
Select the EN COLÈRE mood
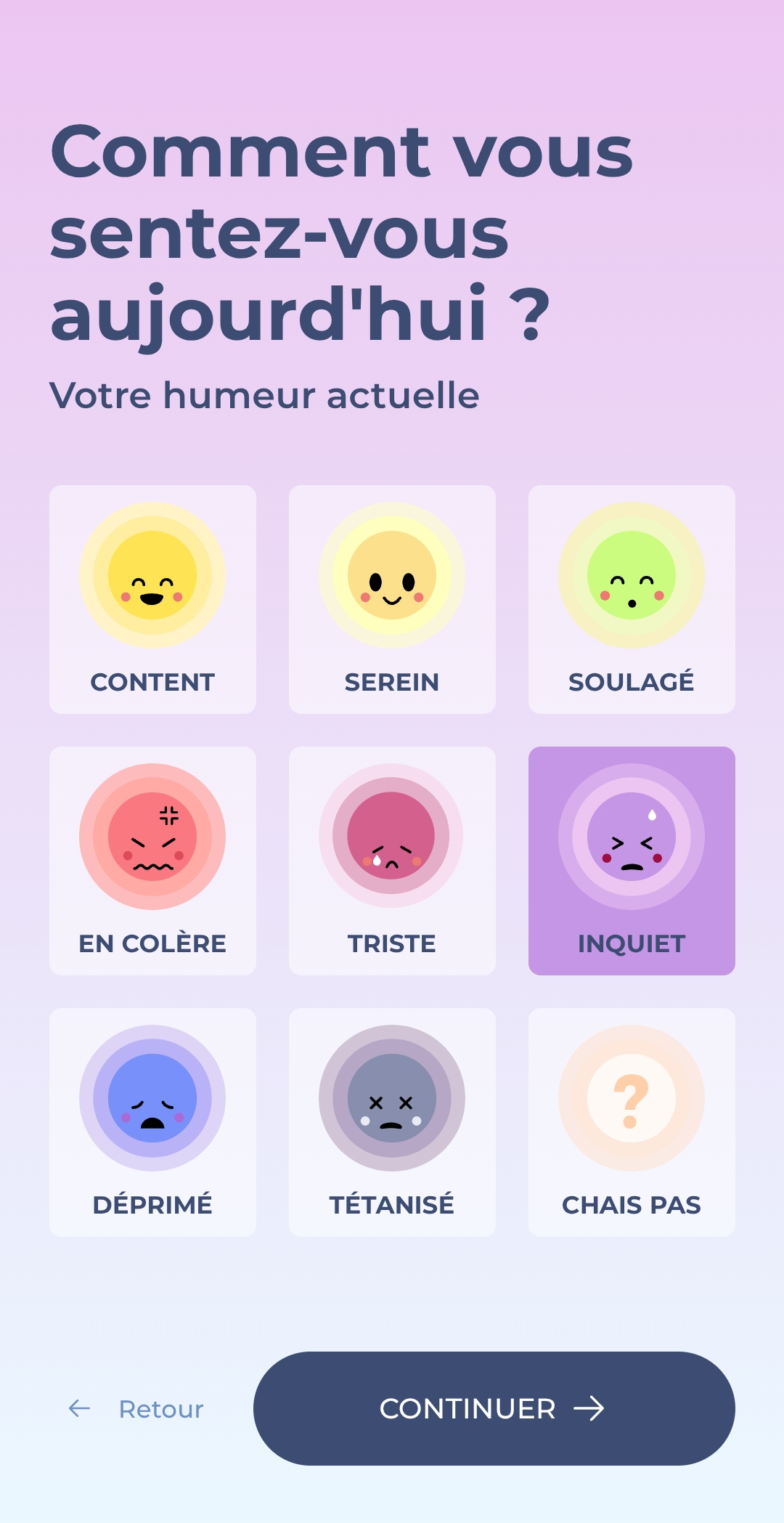click(152, 861)
